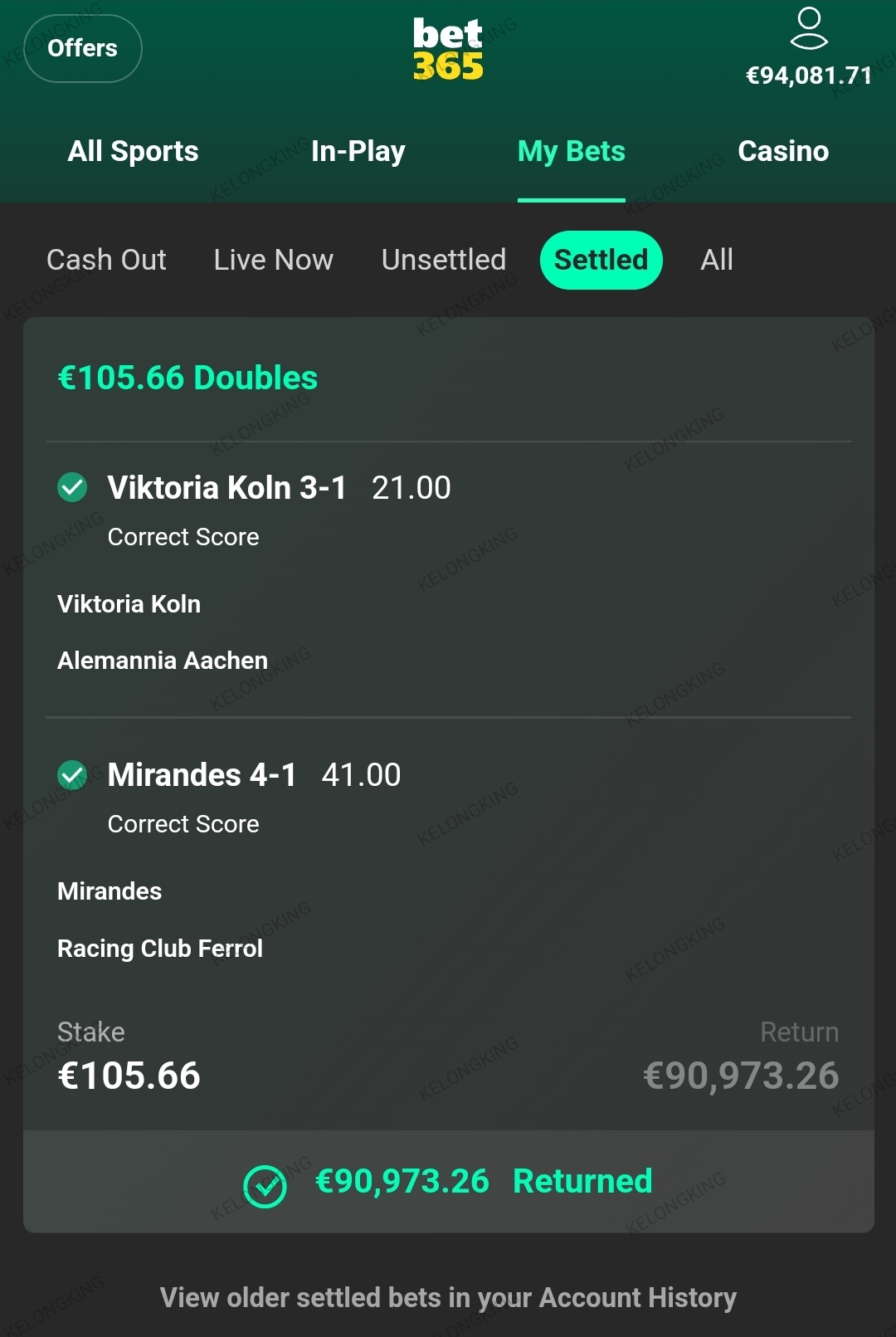The height and width of the screenshot is (1337, 896).
Task: Open the account profile icon
Action: click(808, 30)
